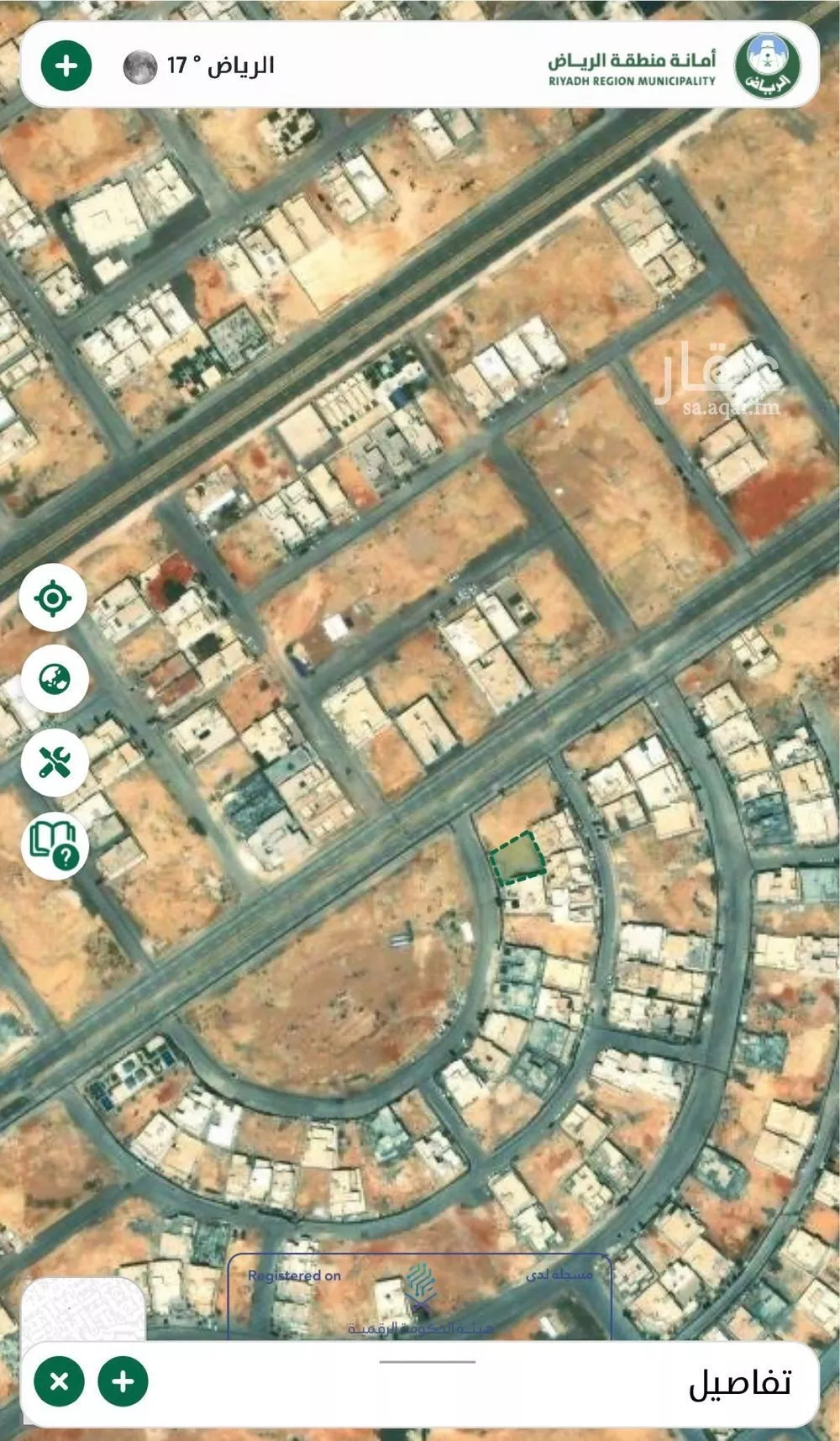The height and width of the screenshot is (1441, 840).
Task: Tap the plus button in details panel
Action: pos(123,1381)
